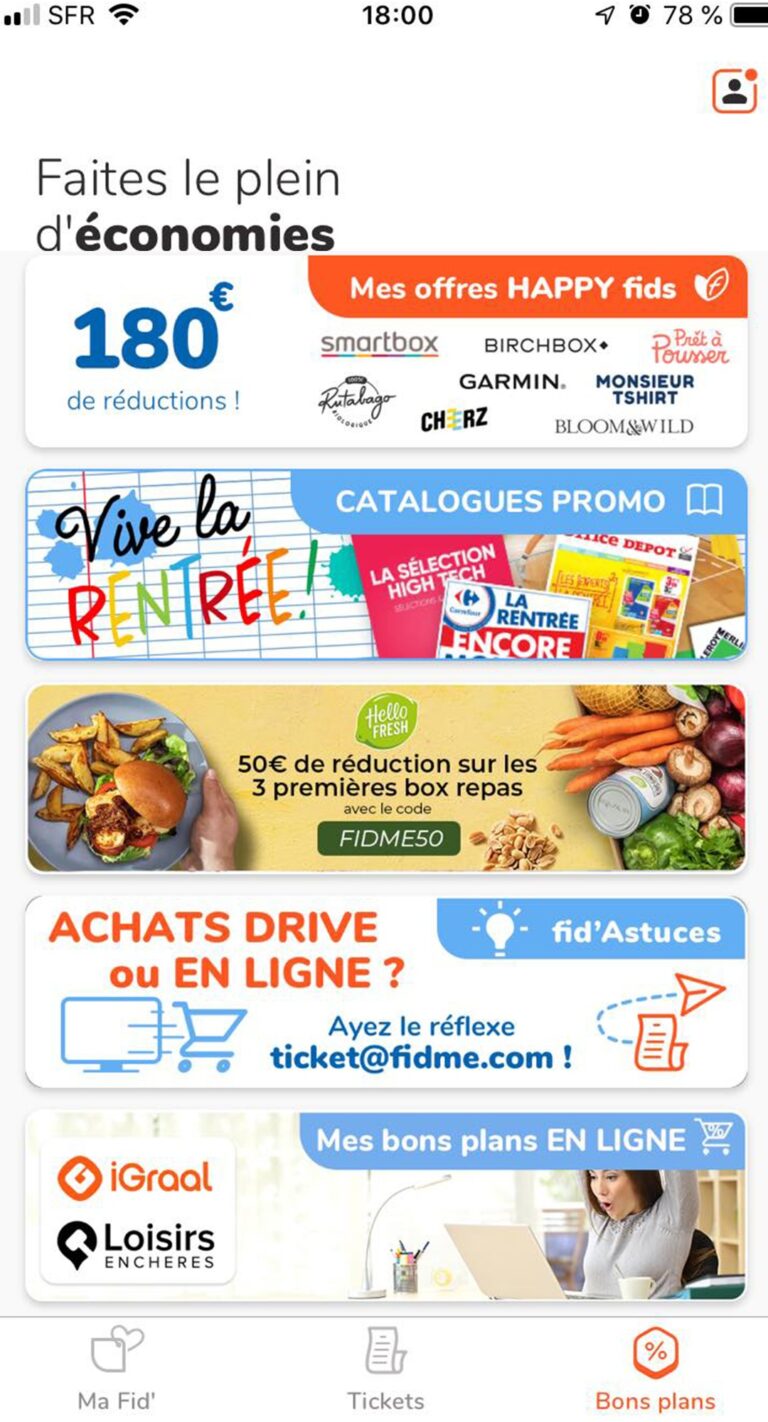The image size is (768, 1422).
Task: Open the Mes bons plans EN LIGNE card
Action: (386, 1205)
